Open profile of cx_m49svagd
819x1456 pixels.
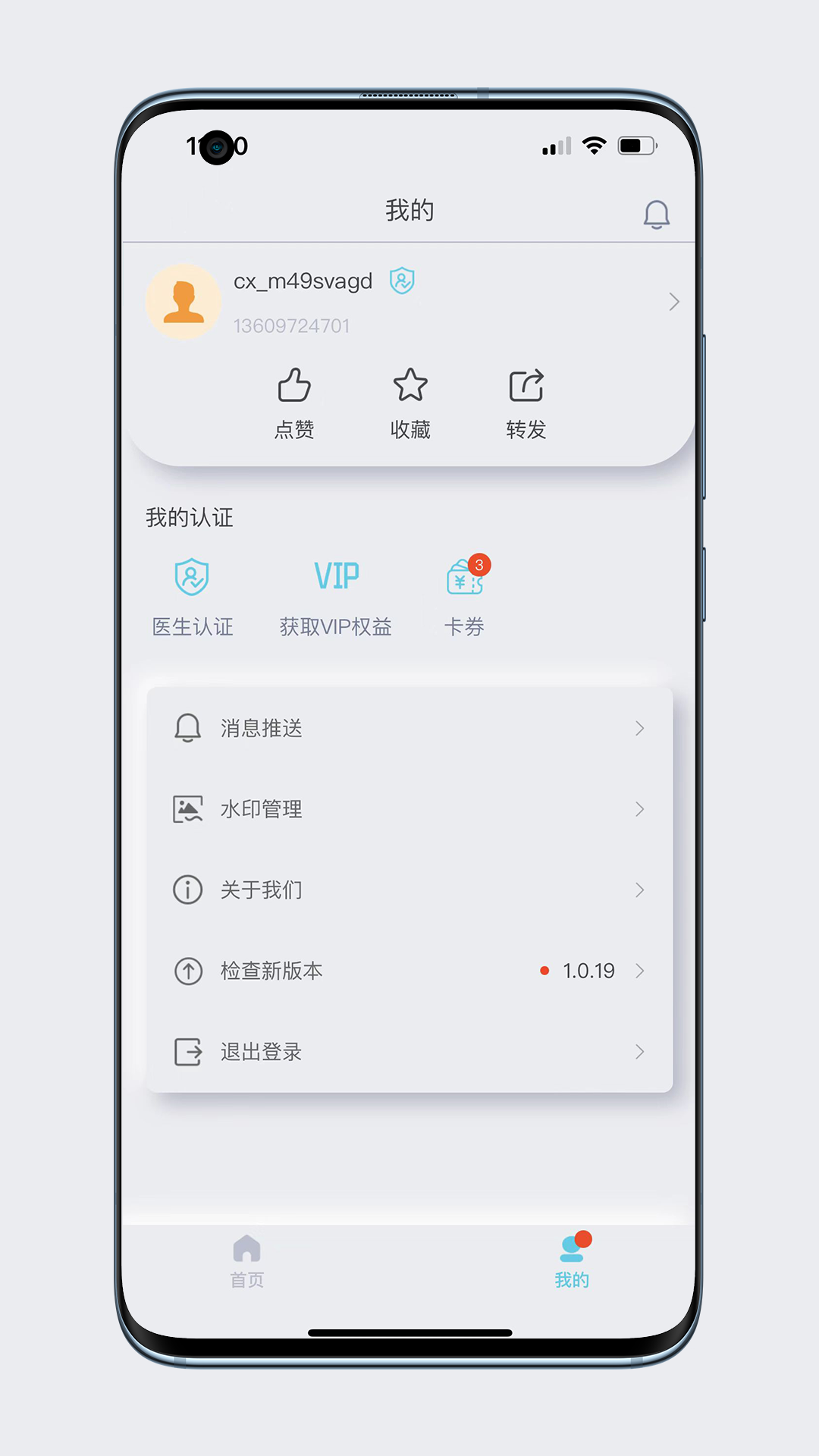409,302
